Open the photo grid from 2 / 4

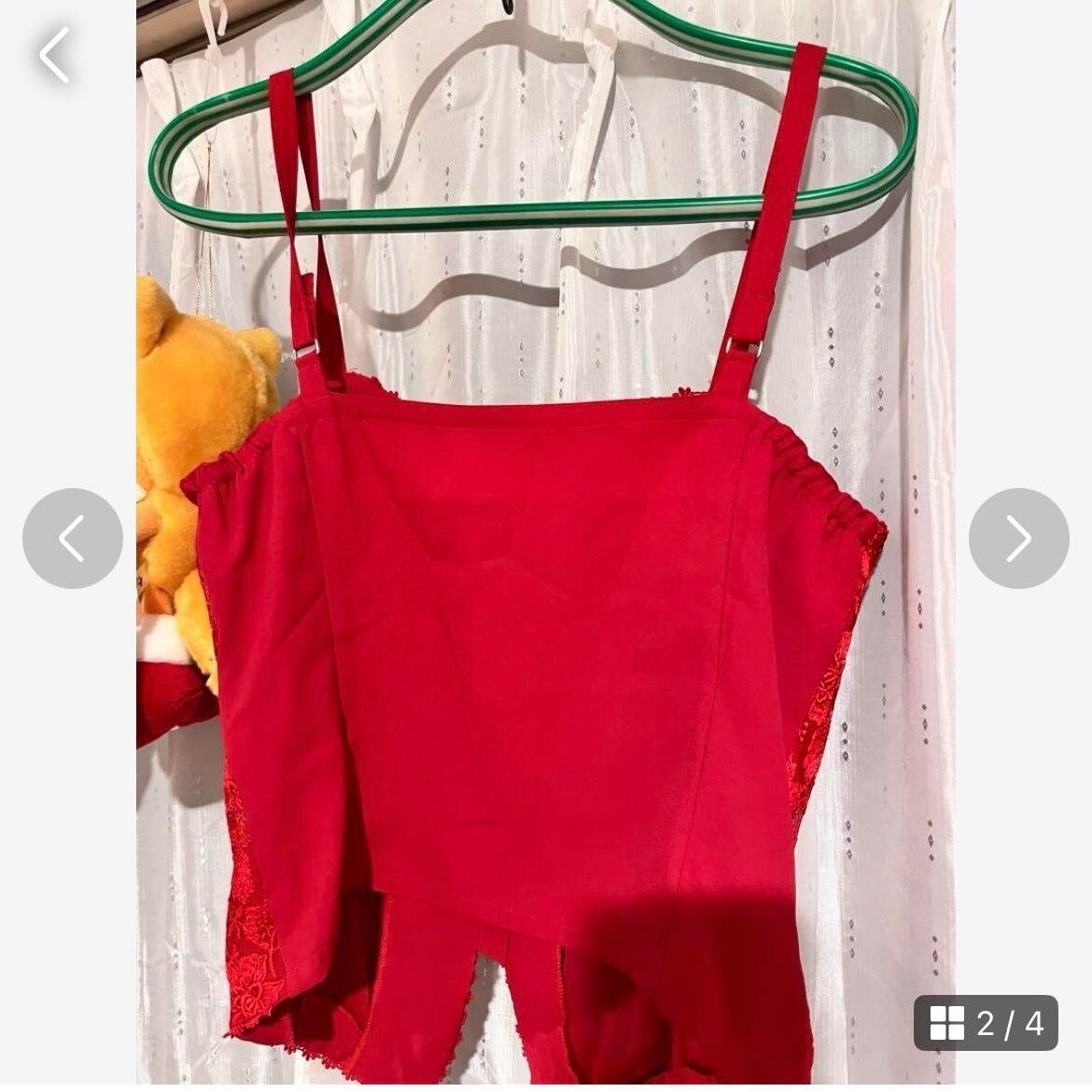986,1023
